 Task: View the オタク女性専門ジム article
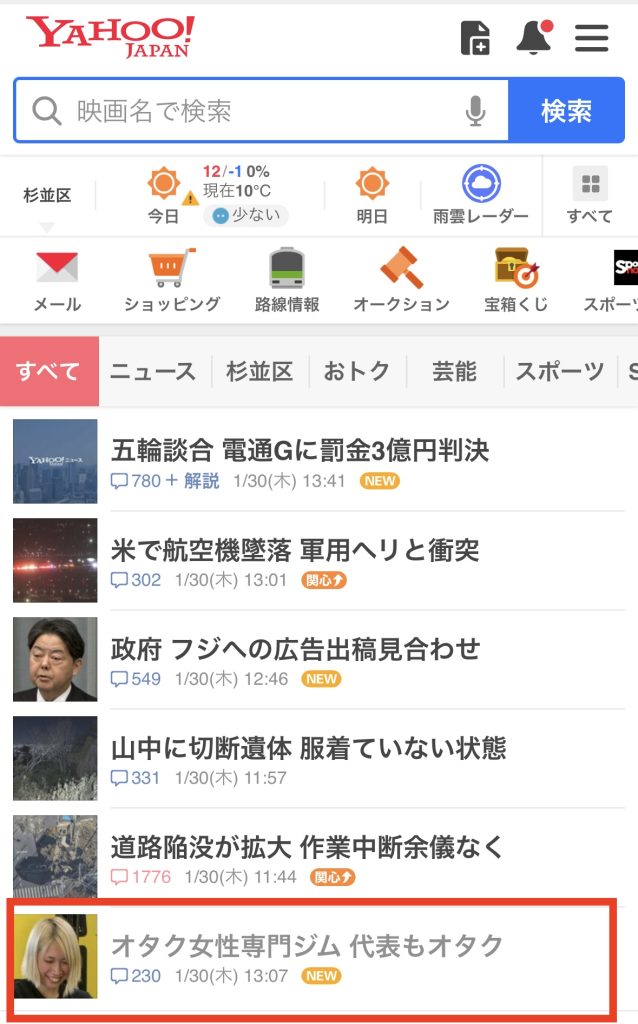pos(307,945)
